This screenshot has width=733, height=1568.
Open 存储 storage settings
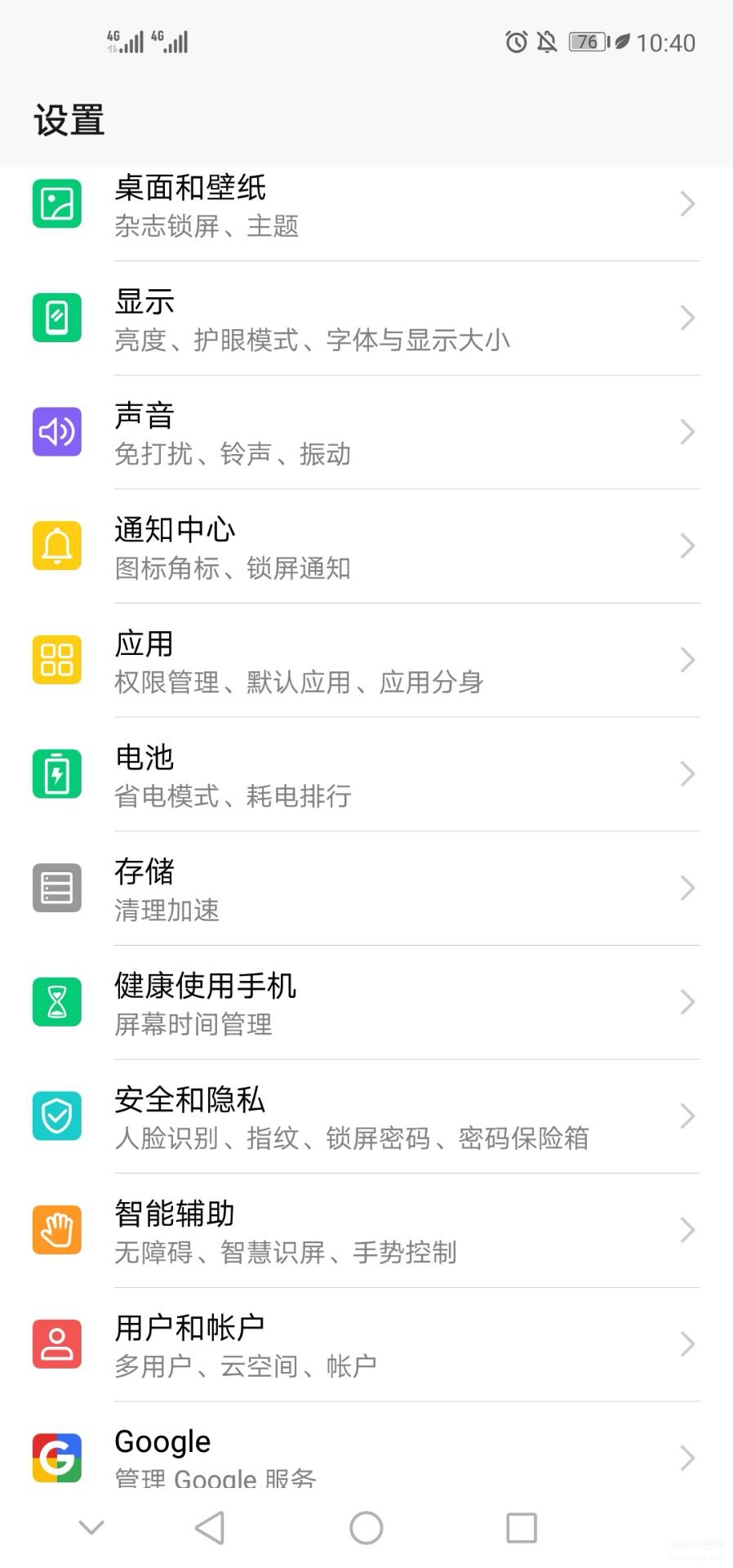click(x=366, y=889)
